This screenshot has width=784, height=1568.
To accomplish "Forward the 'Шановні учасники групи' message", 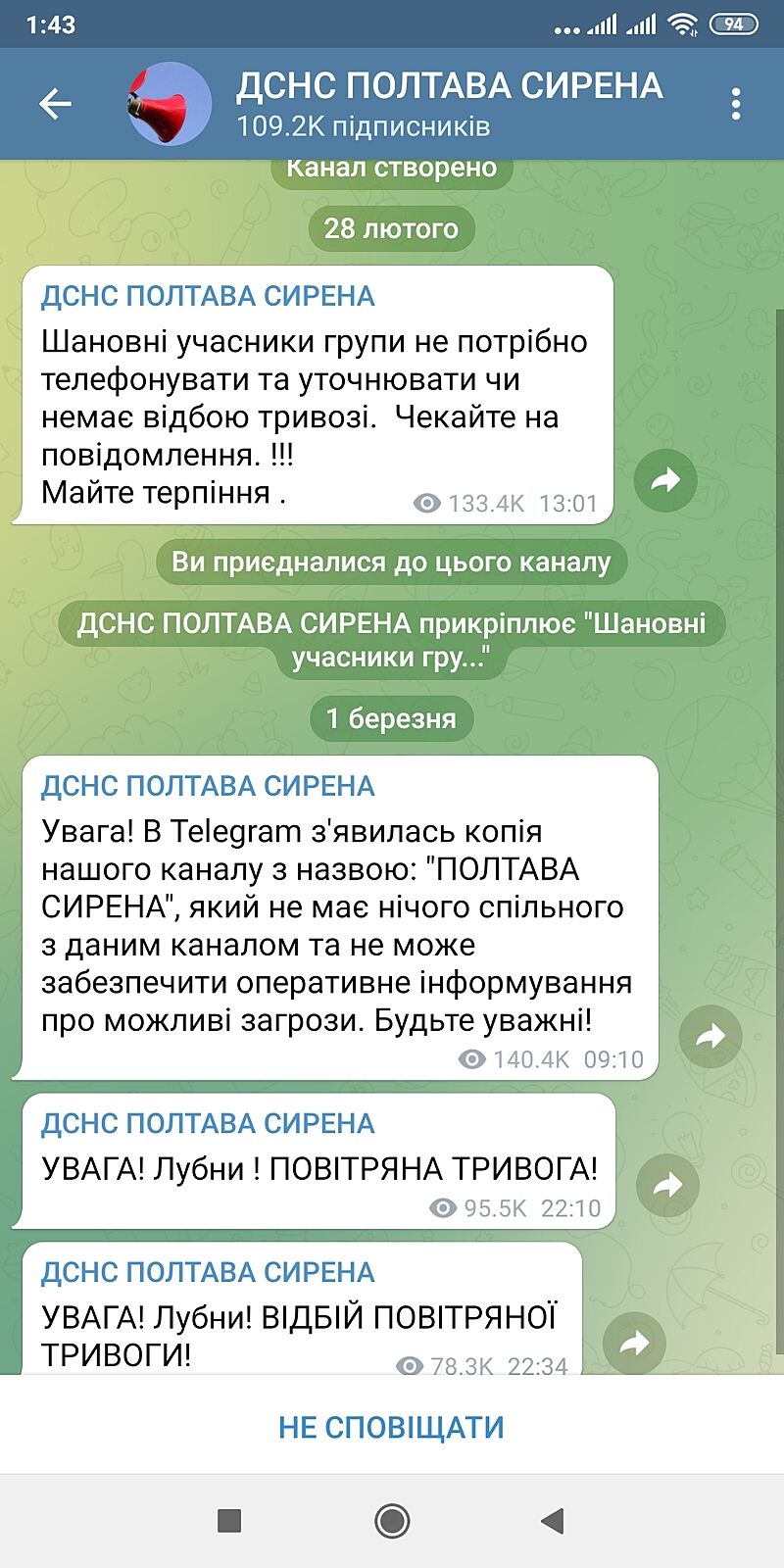I will tap(665, 479).
